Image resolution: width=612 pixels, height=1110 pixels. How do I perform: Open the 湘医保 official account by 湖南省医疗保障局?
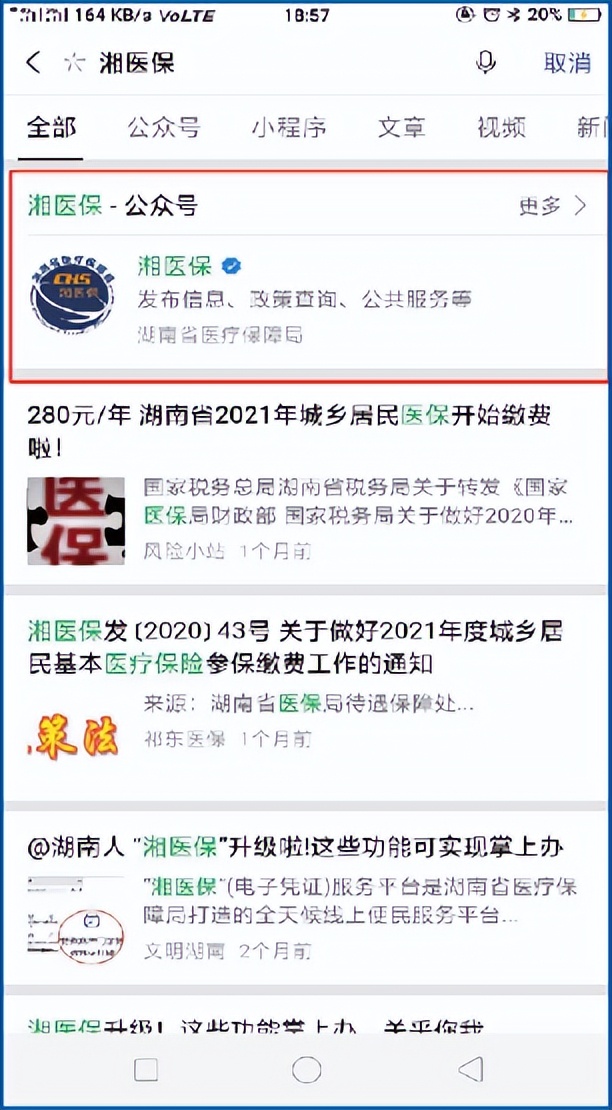point(300,300)
